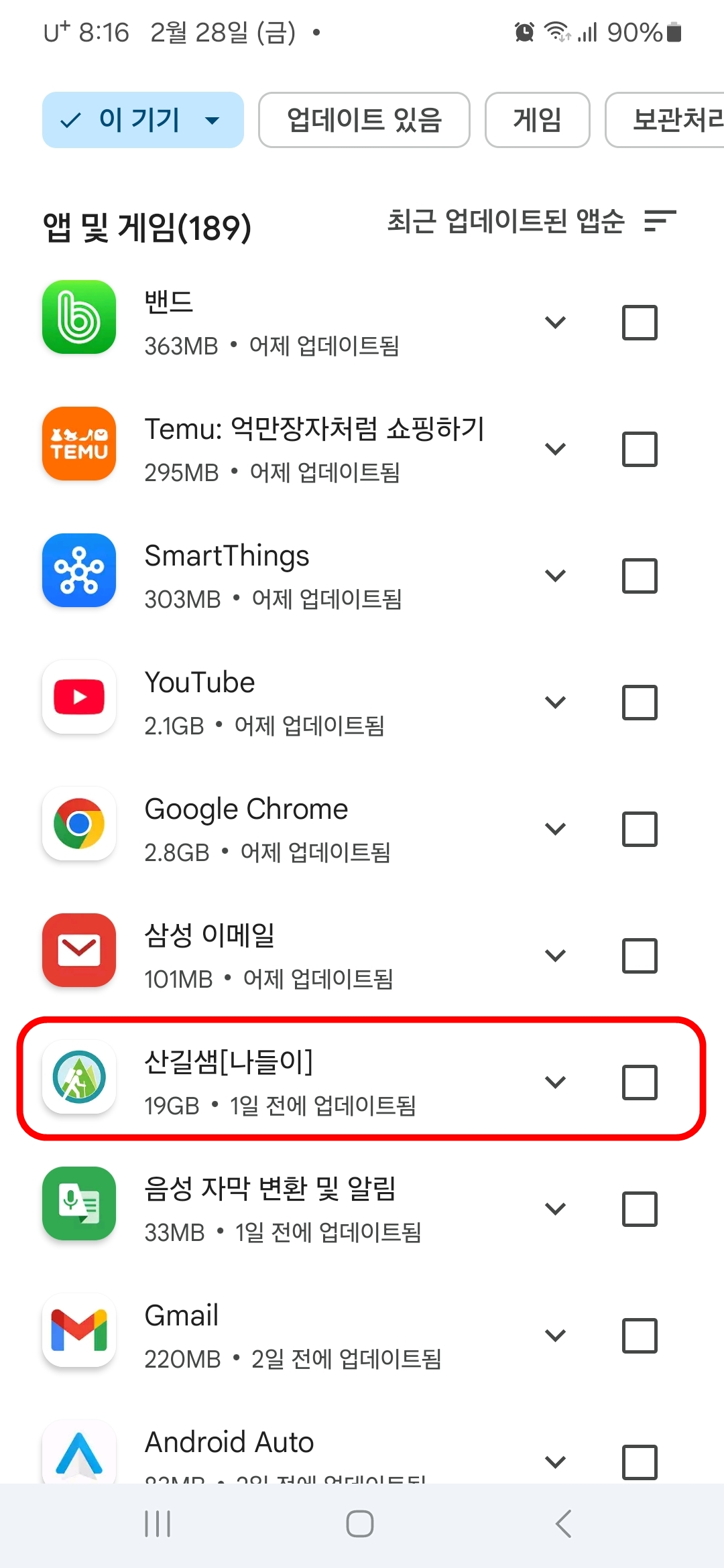This screenshot has height=1568, width=724.
Task: Open the Google Chrome app icon
Action: 78,824
